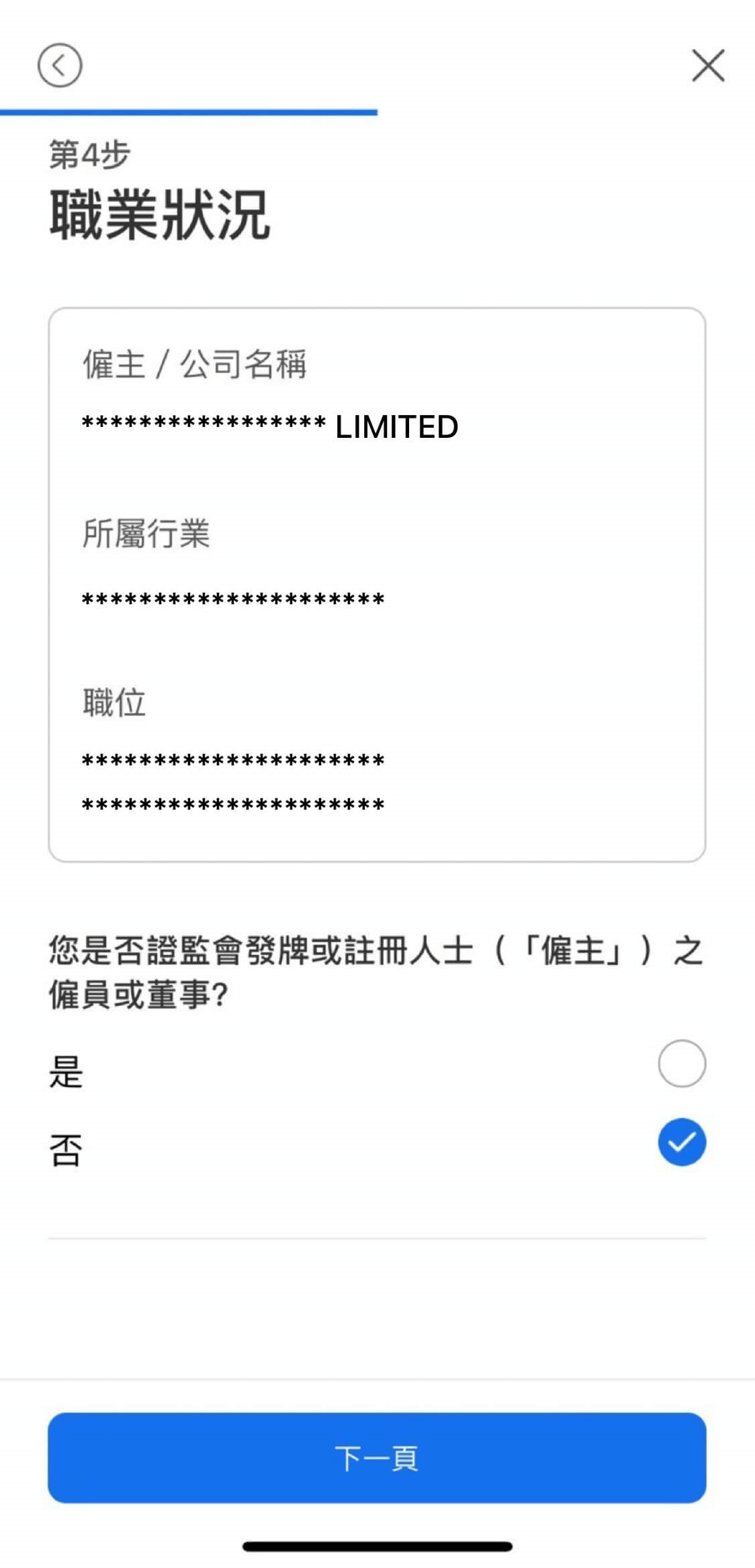Close the application form
The width and height of the screenshot is (755, 1568).
[x=708, y=66]
